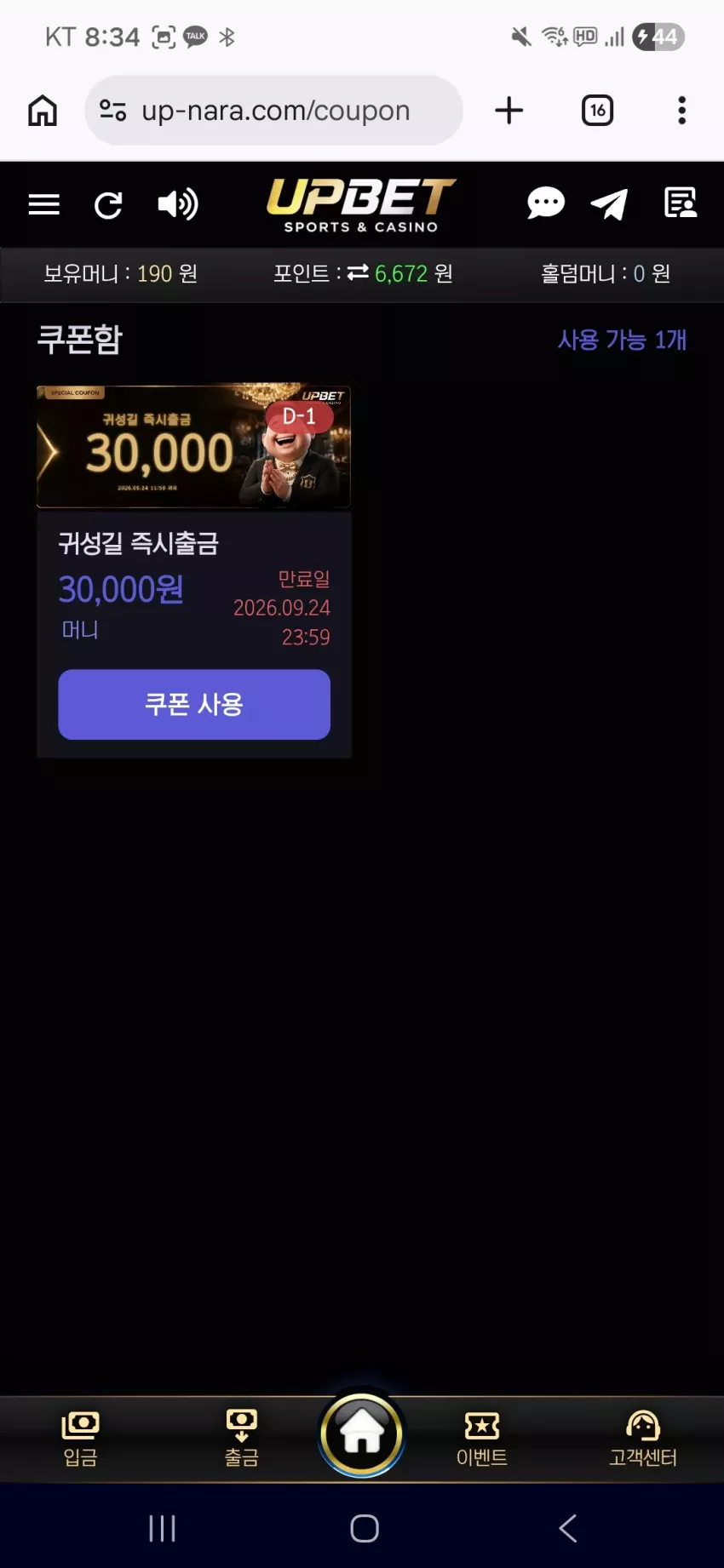Toggle the sound speaker icon
Image resolution: width=724 pixels, height=1568 pixels.
[178, 204]
